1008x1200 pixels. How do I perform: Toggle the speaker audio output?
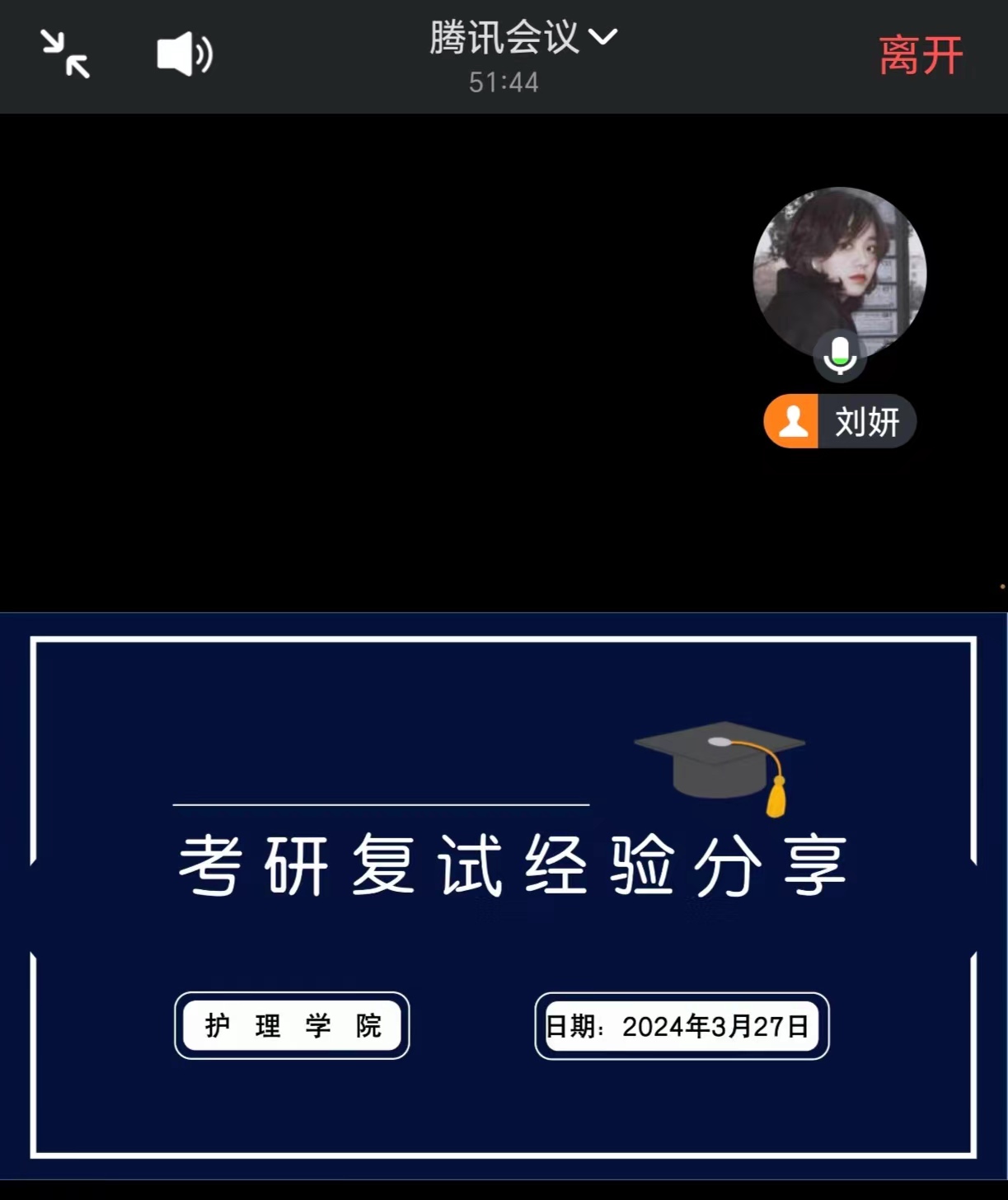click(185, 55)
